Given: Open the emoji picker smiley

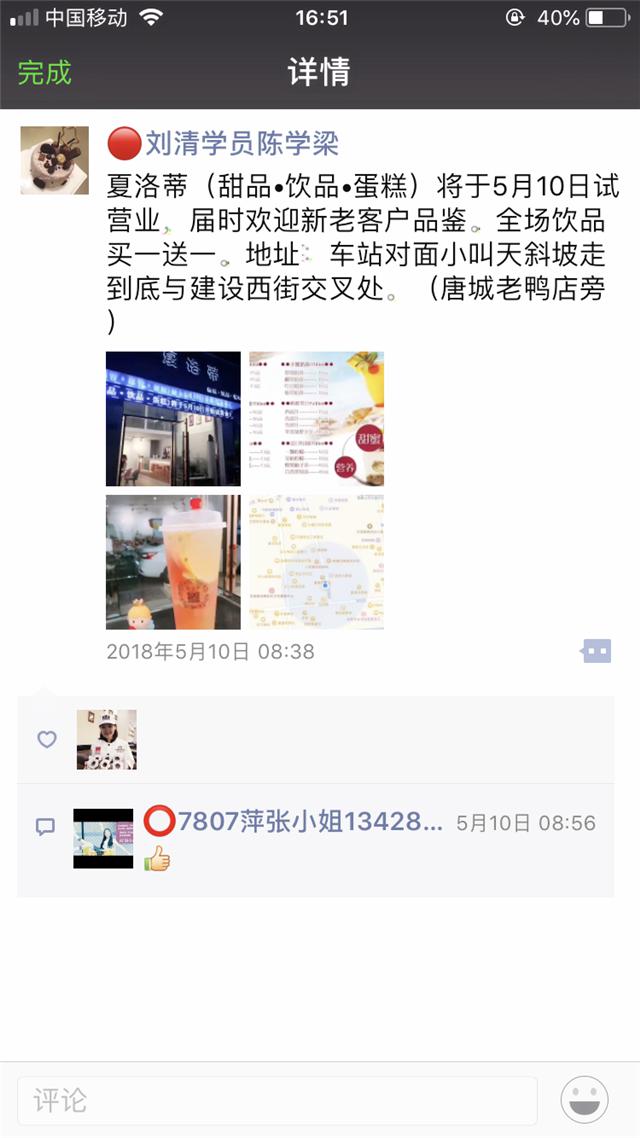Looking at the screenshot, I should tap(584, 1100).
